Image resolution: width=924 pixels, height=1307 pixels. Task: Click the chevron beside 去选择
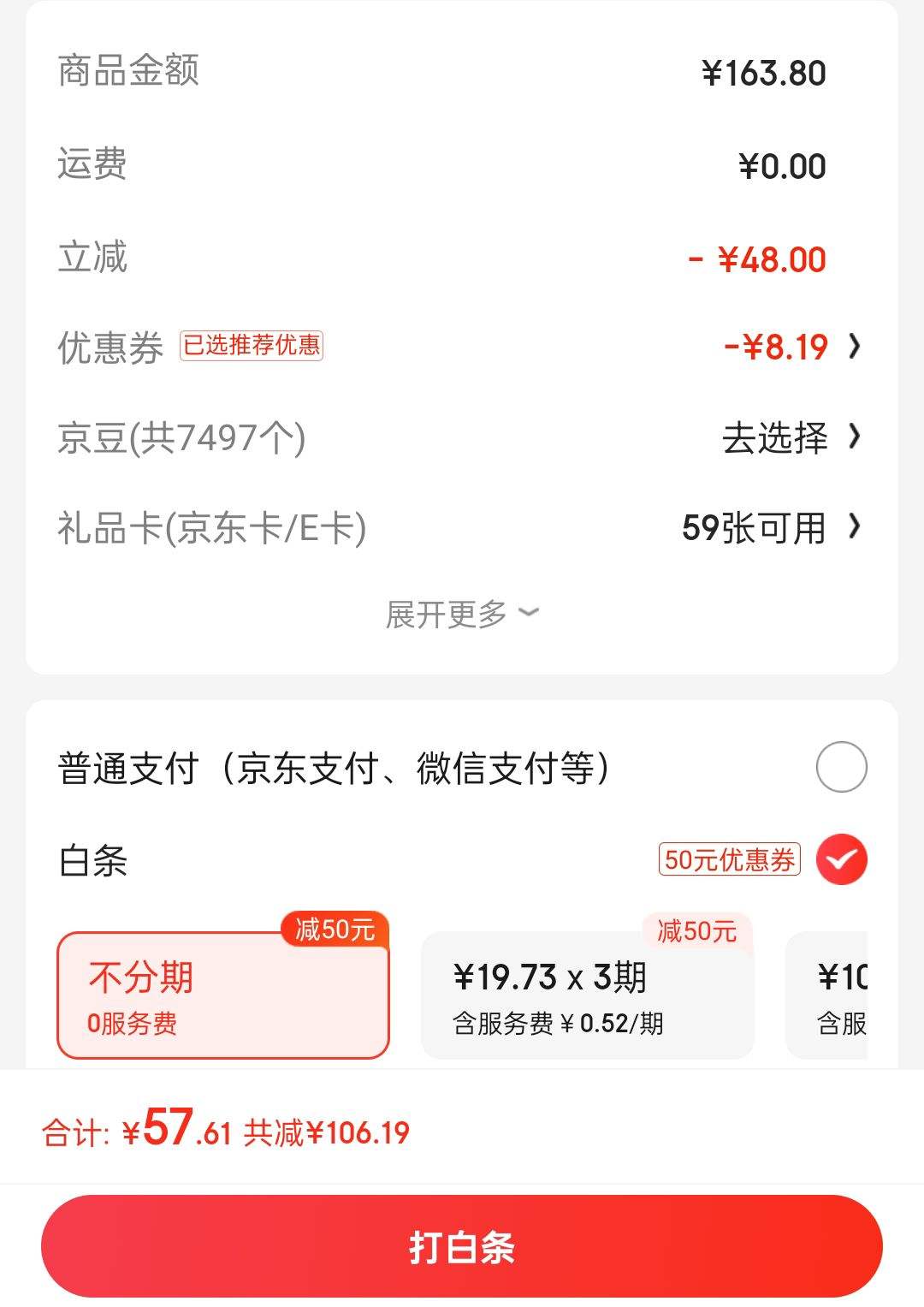854,438
